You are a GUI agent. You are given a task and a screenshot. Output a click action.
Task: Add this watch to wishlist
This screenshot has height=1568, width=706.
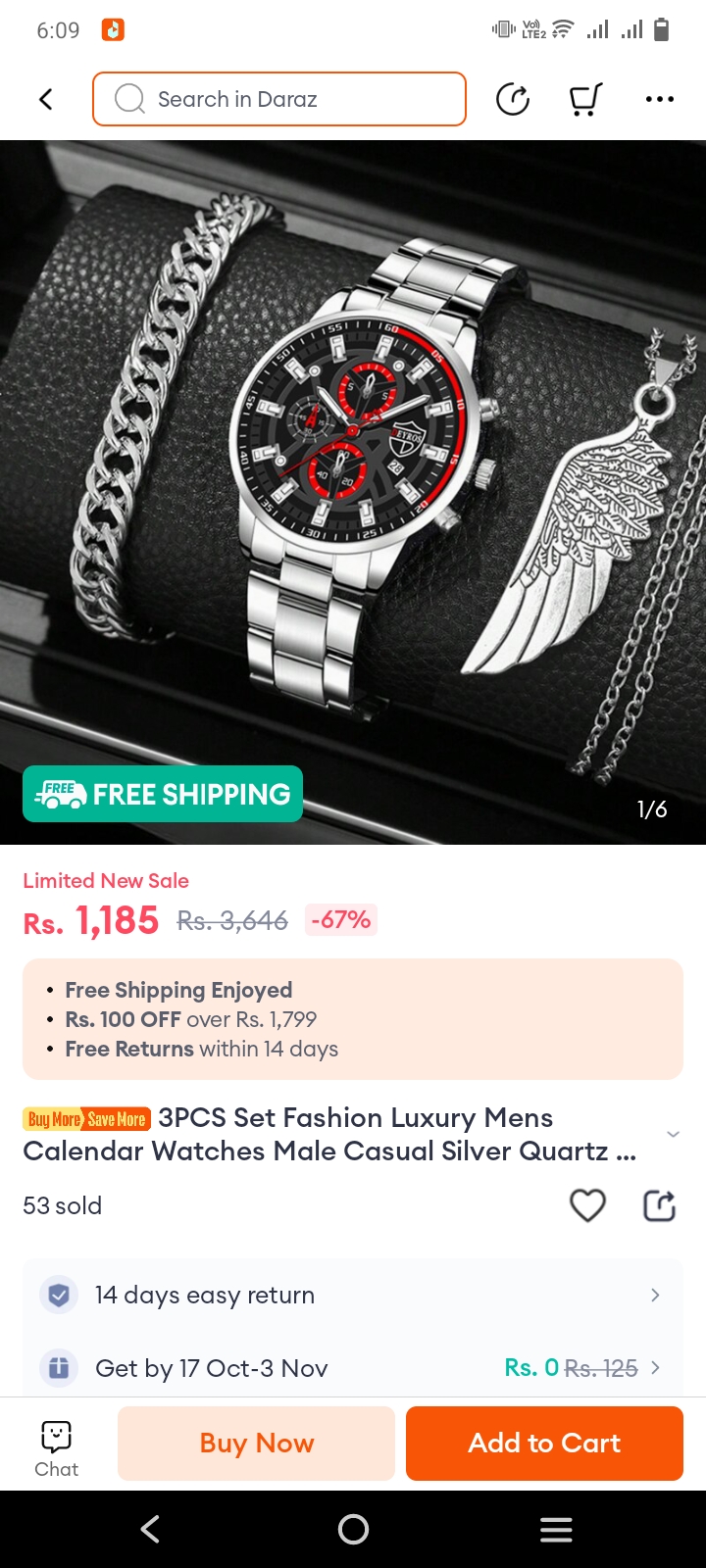click(x=587, y=1205)
